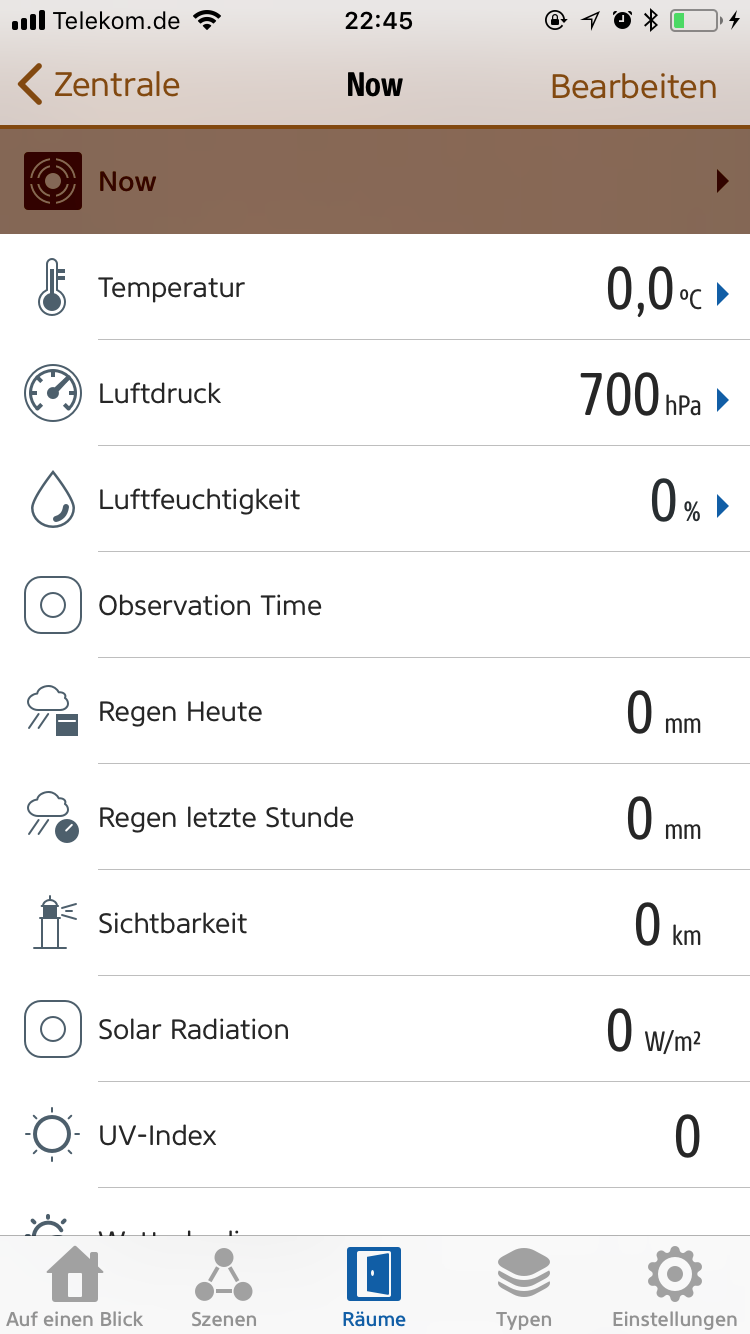The image size is (750, 1334).
Task: Open the Now header row
Action: [x=375, y=181]
